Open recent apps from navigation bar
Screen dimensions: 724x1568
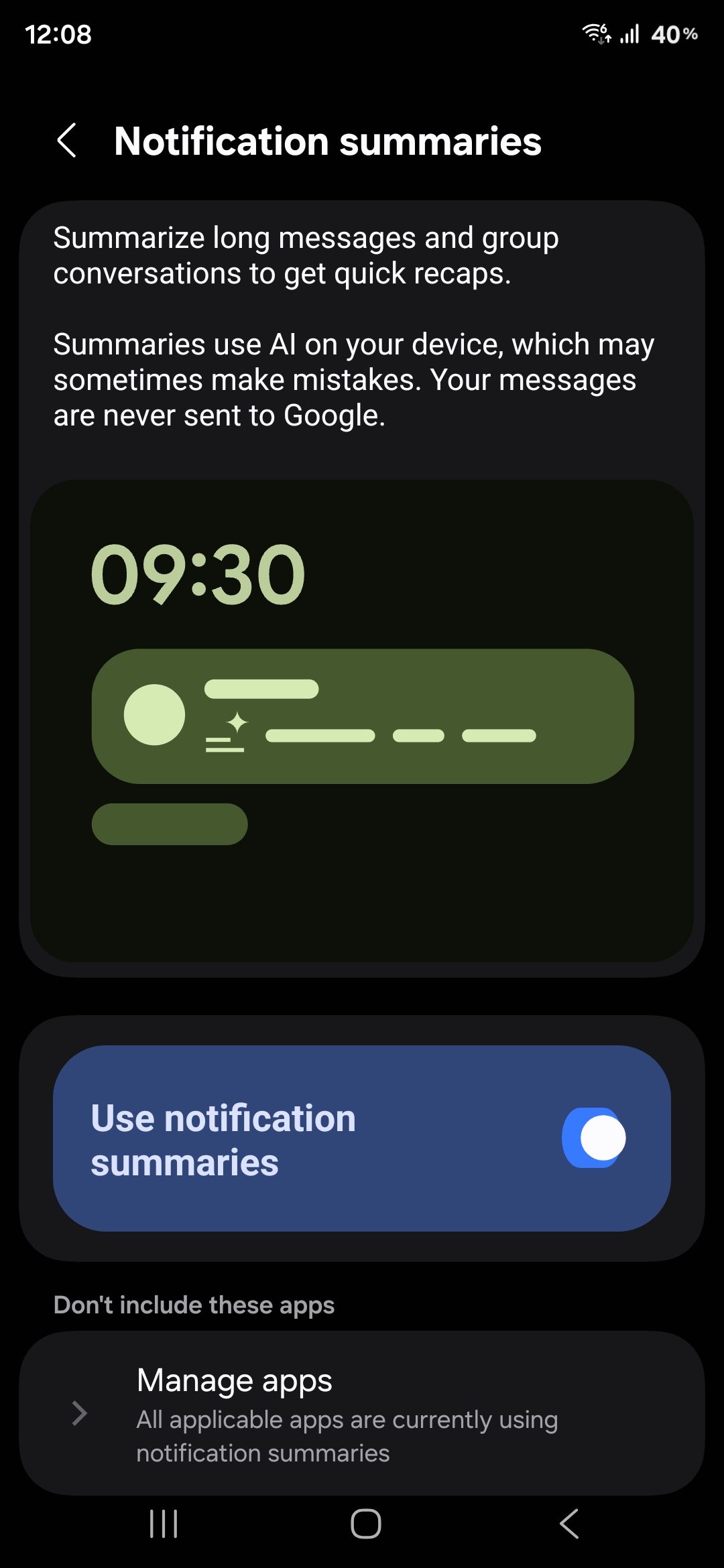tap(164, 1524)
